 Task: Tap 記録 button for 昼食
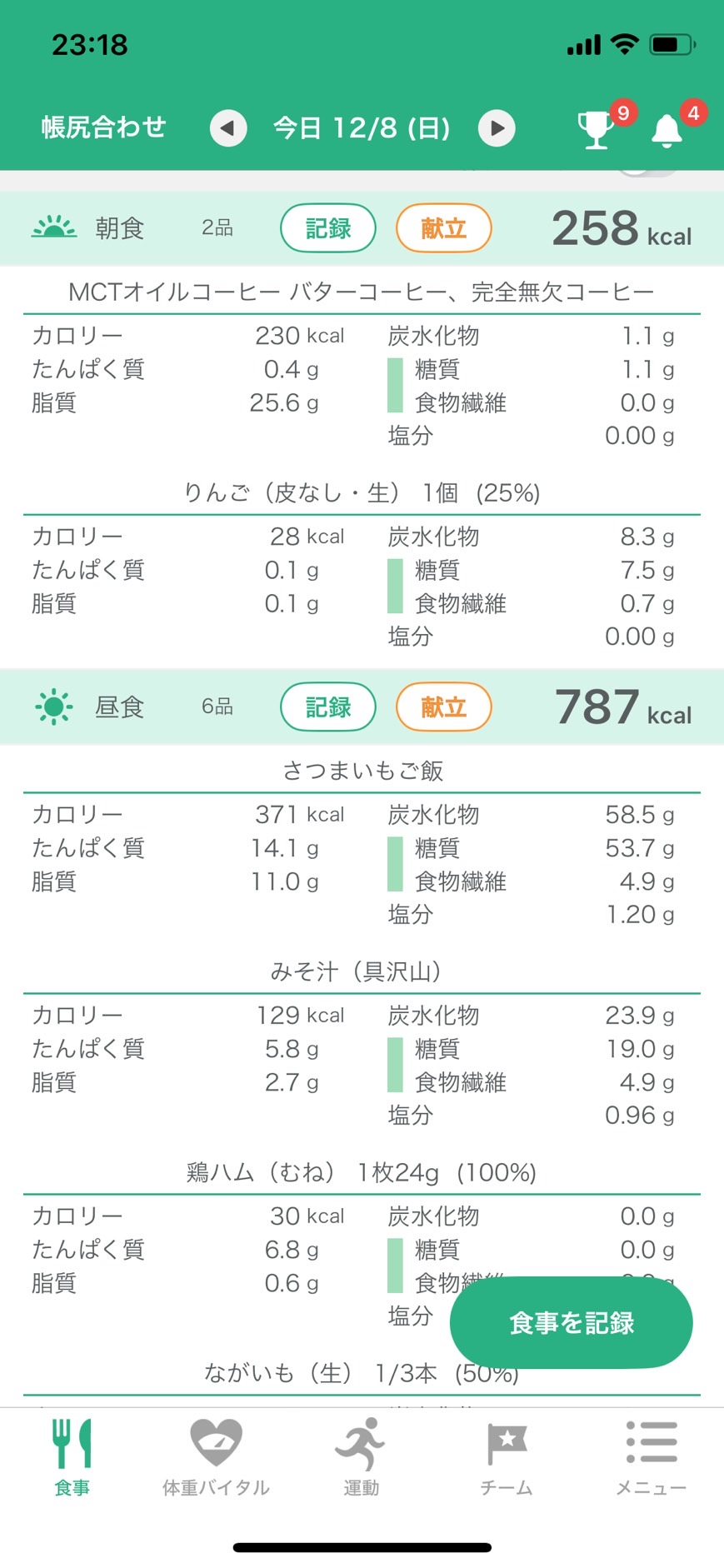[328, 707]
